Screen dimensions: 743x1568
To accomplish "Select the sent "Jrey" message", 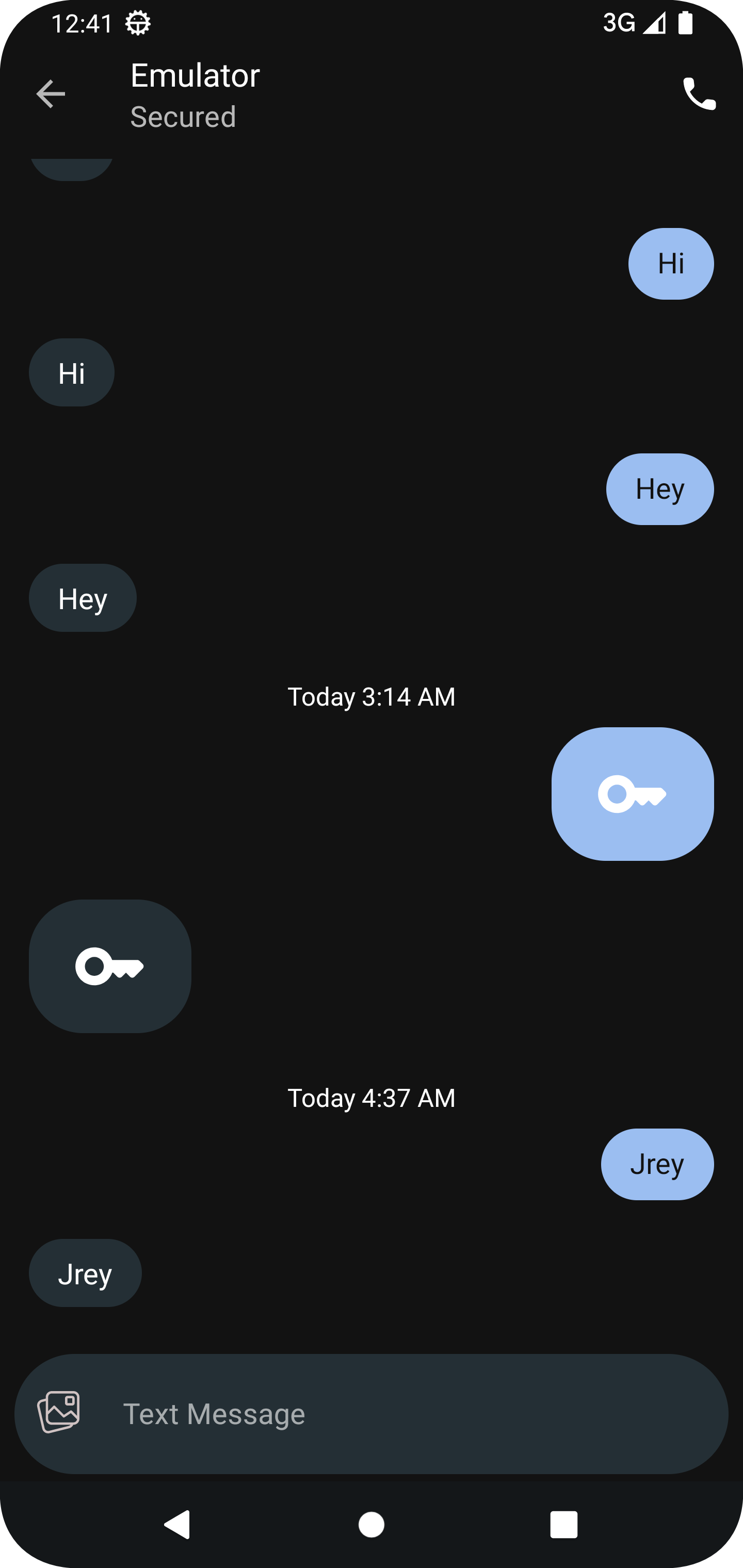I will (x=657, y=1164).
